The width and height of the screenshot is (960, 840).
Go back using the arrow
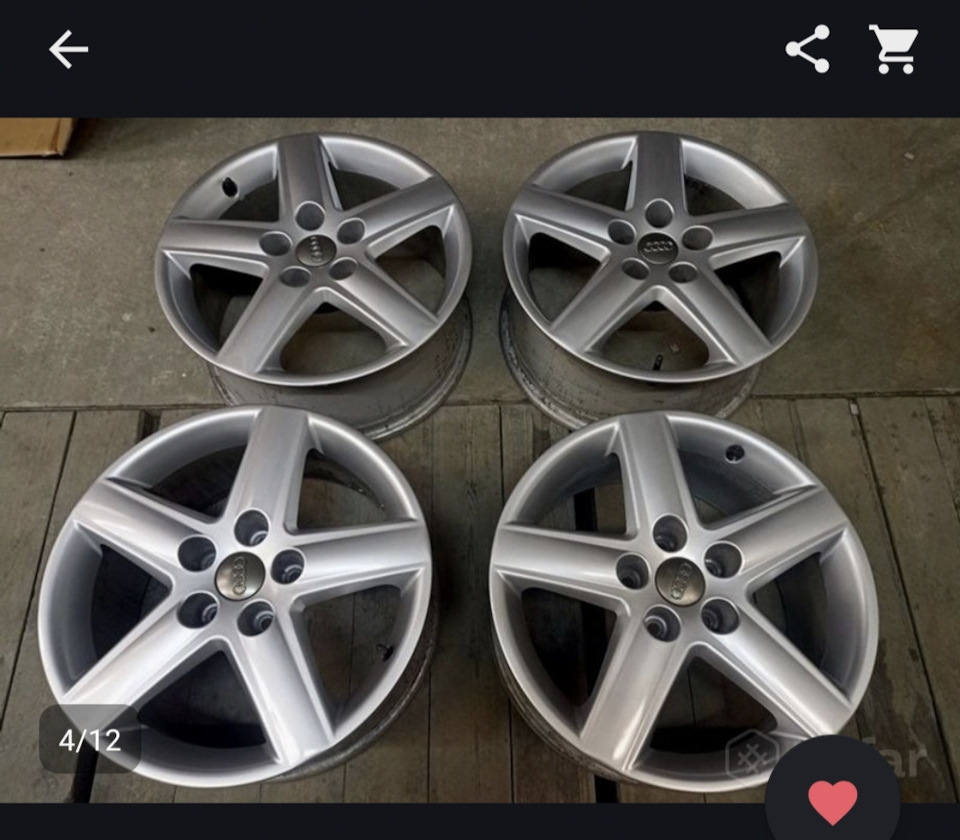68,49
